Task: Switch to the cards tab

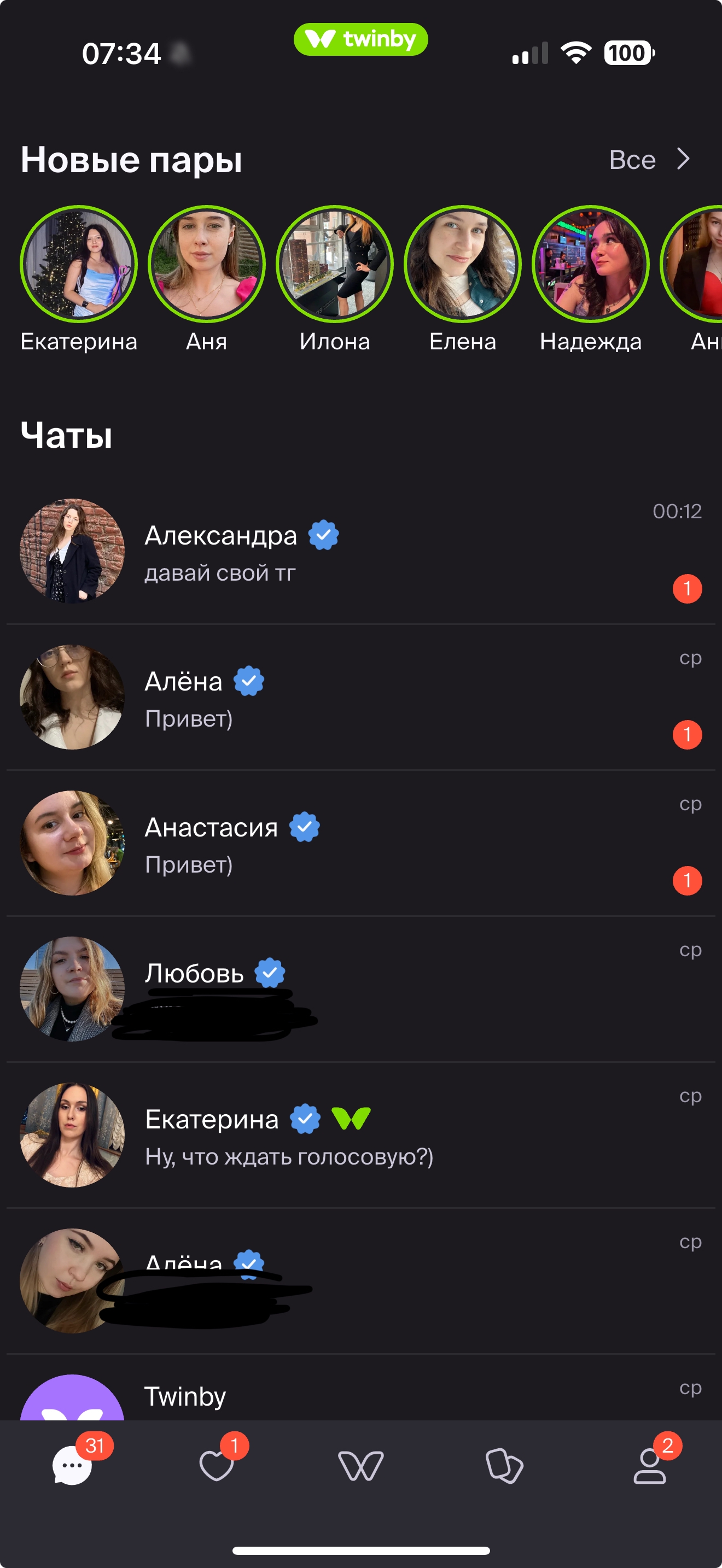Action: click(505, 1466)
